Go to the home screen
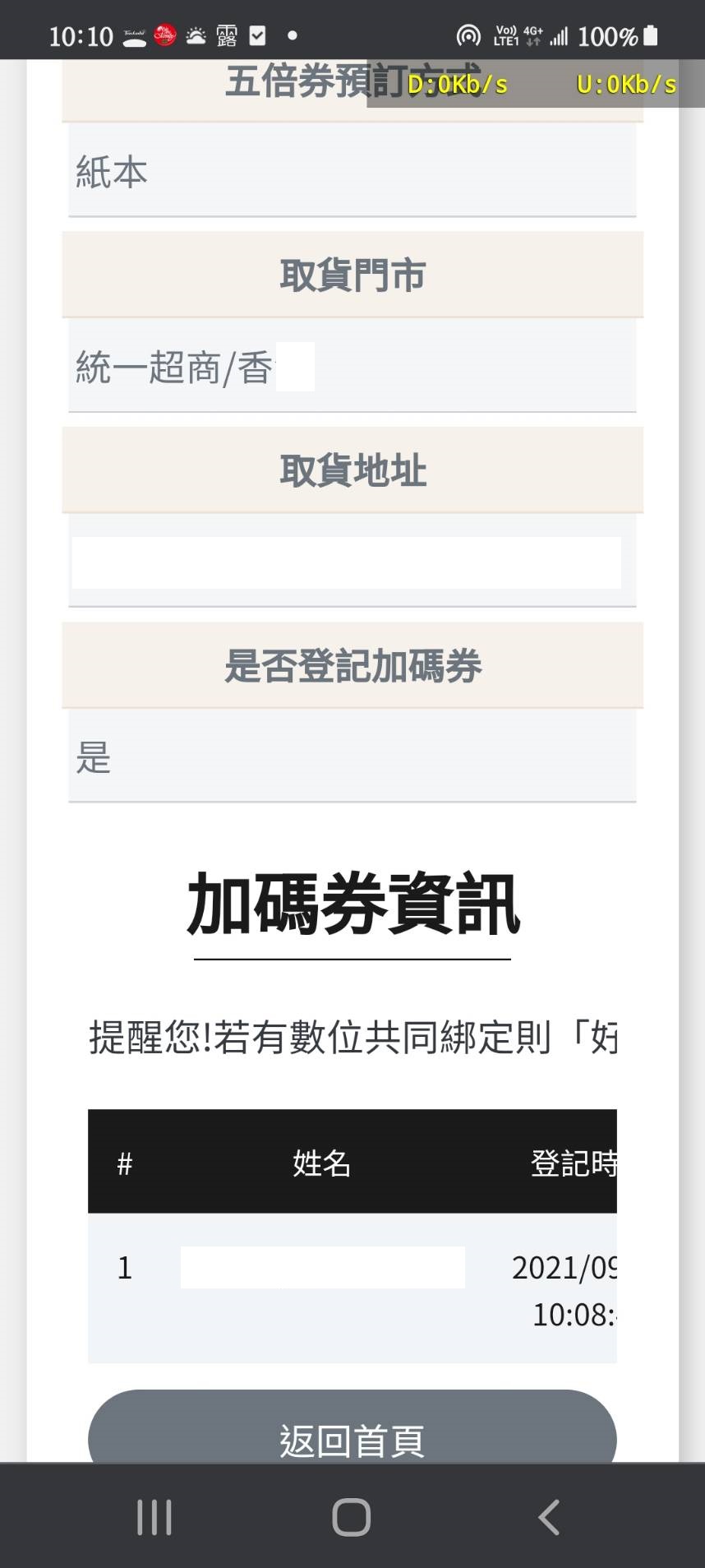This screenshot has height=1568, width=705. click(352, 1517)
